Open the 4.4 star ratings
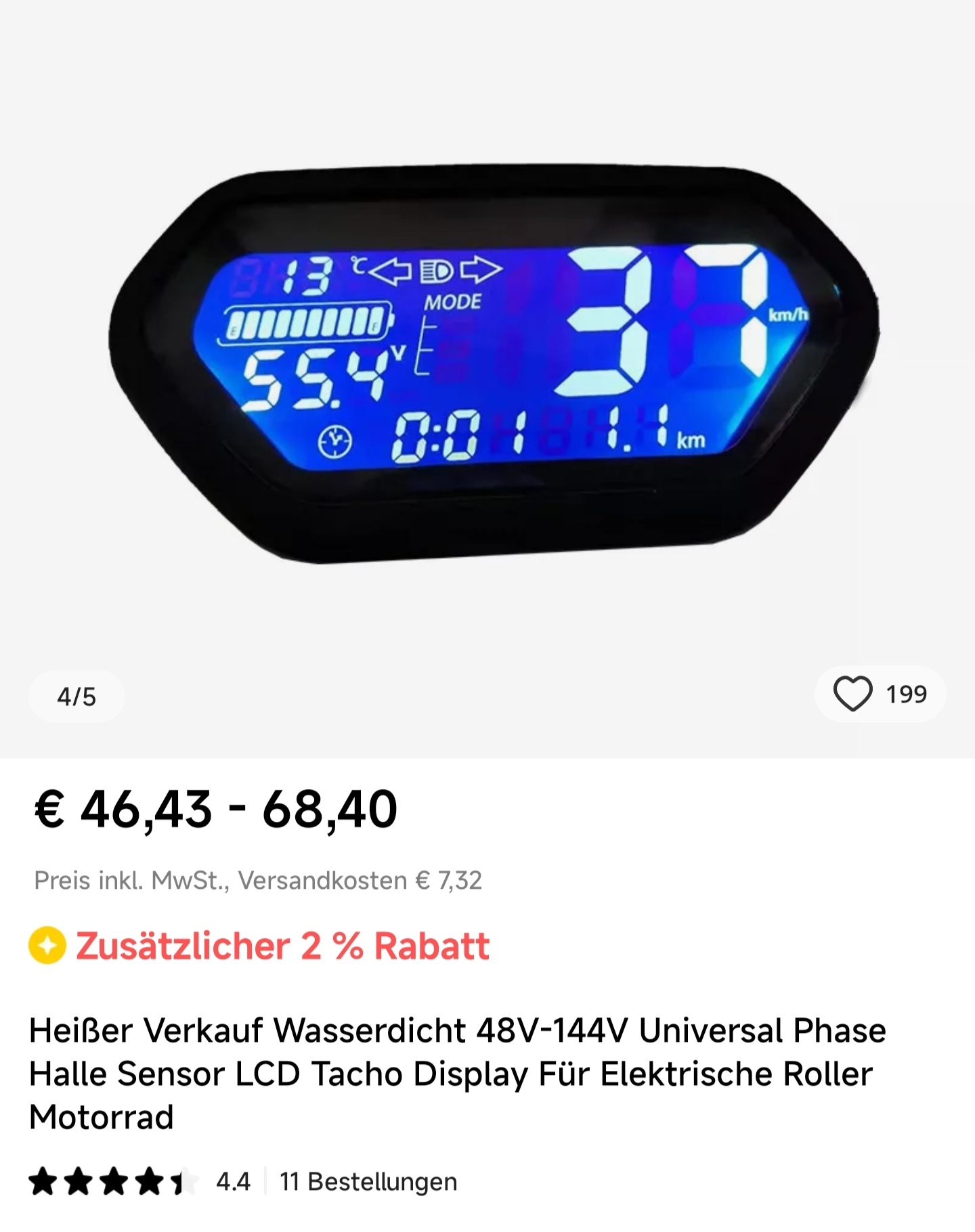Screen dimensions: 975x1232 point(139,1182)
